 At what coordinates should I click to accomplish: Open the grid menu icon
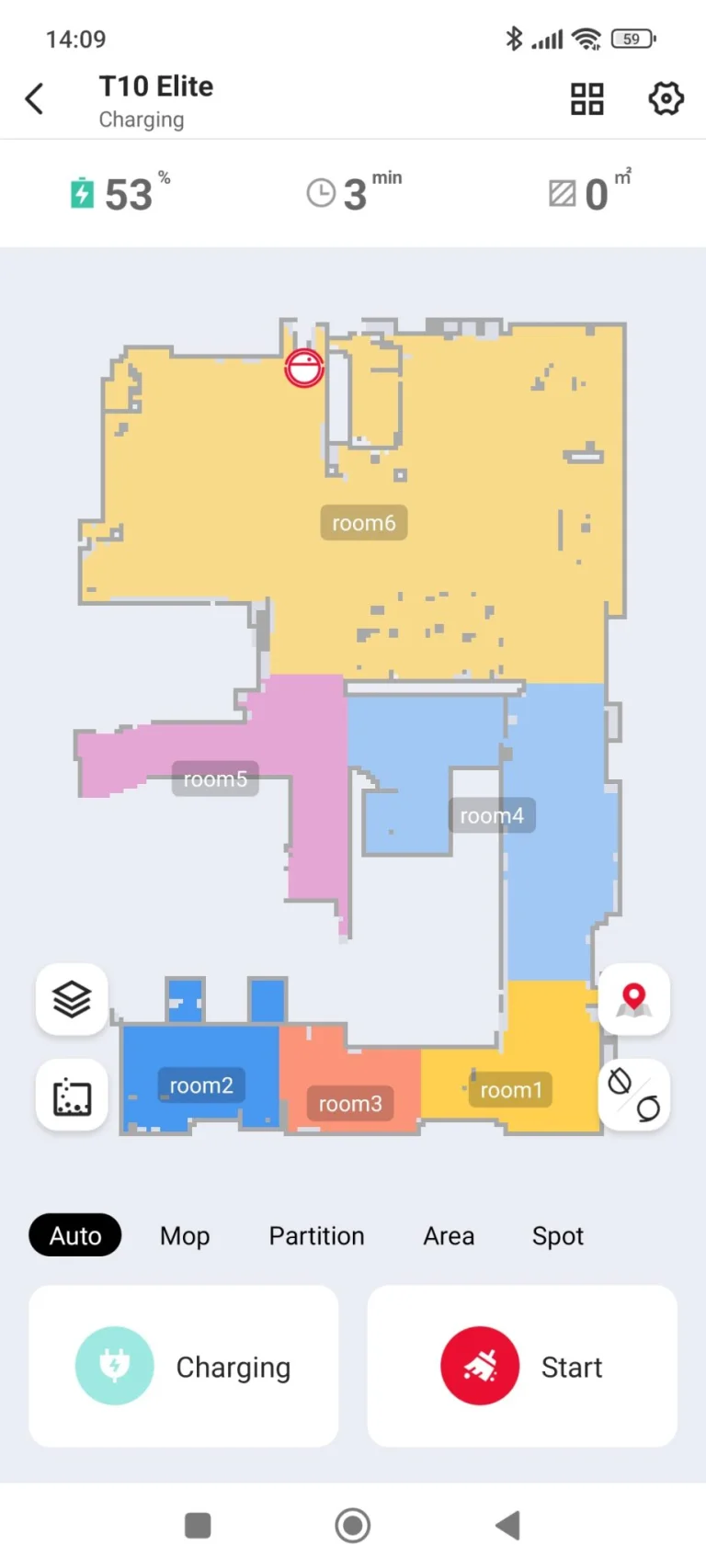pyautogui.click(x=587, y=98)
